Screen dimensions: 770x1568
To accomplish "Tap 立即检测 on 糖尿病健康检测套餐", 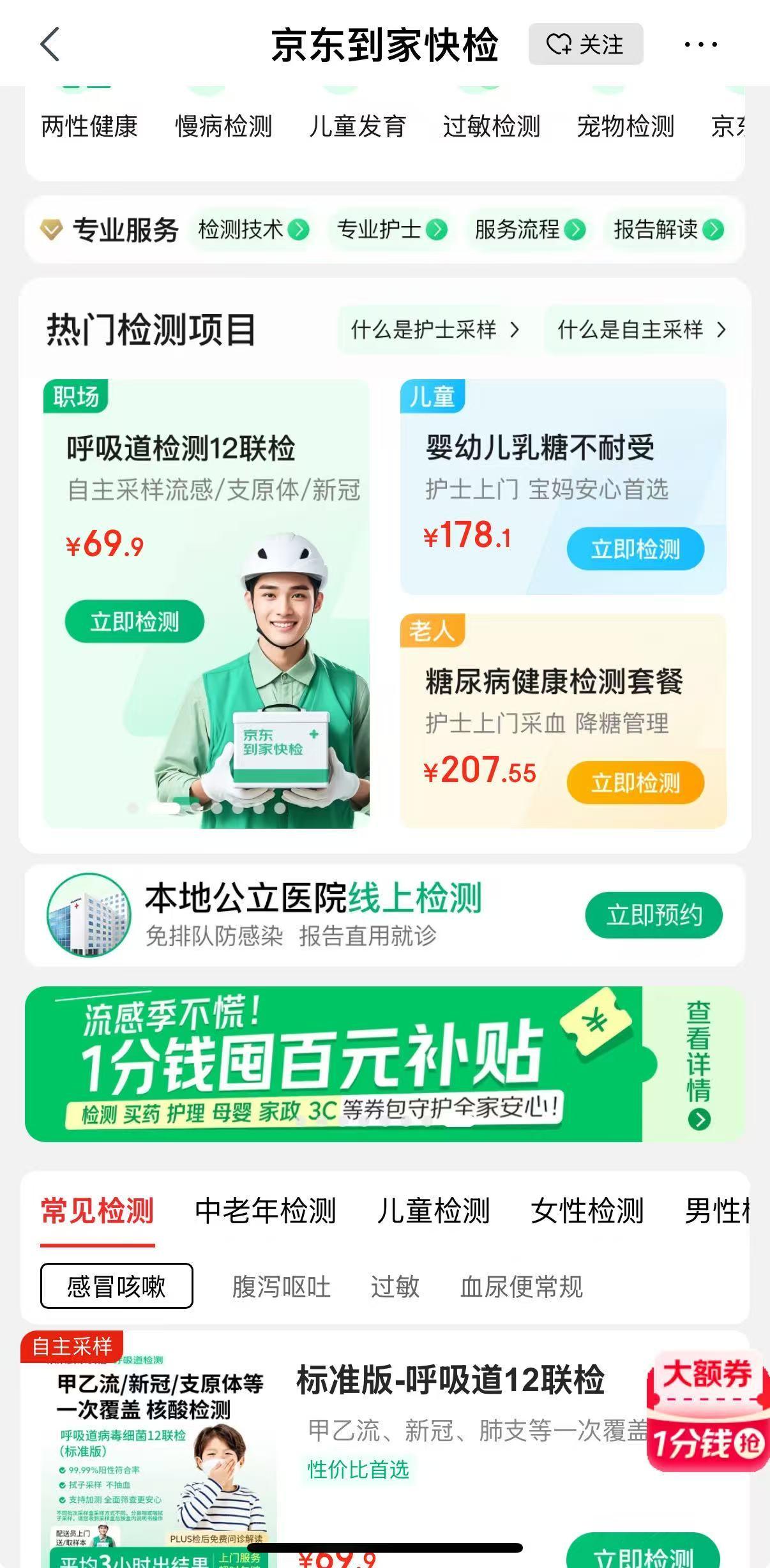I will 635,782.
